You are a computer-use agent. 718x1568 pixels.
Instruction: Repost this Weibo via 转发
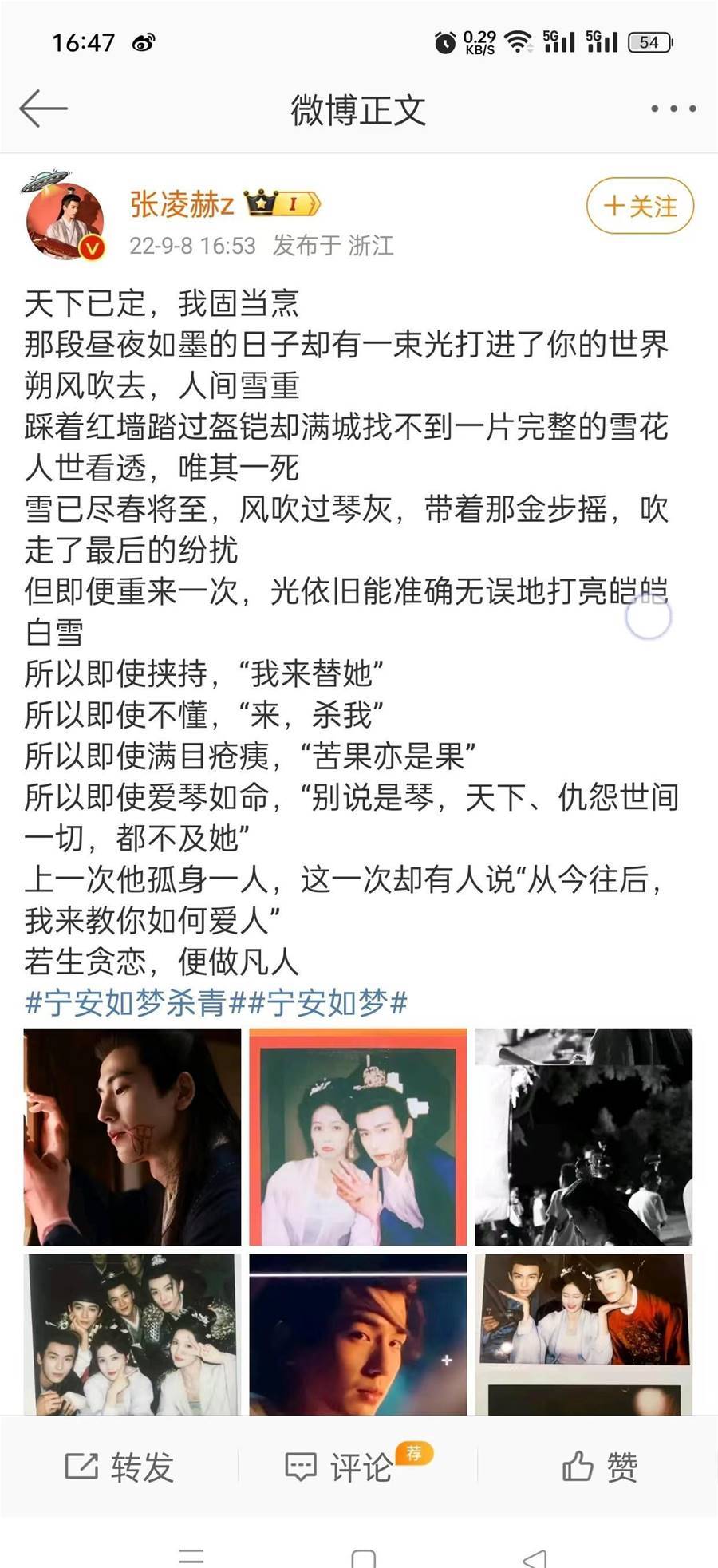(120, 1467)
